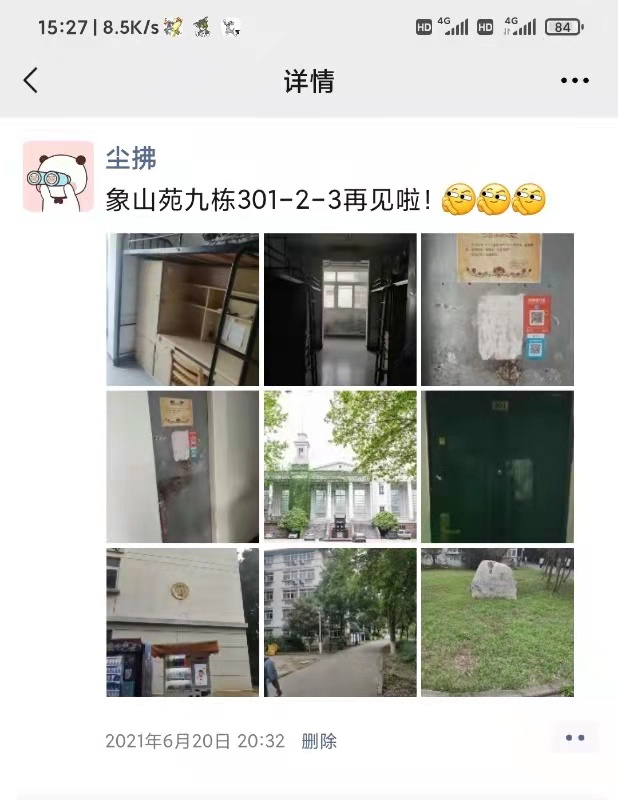View the tree-lined campus road photo
Screen dimensions: 618x800
pyautogui.click(x=340, y=622)
